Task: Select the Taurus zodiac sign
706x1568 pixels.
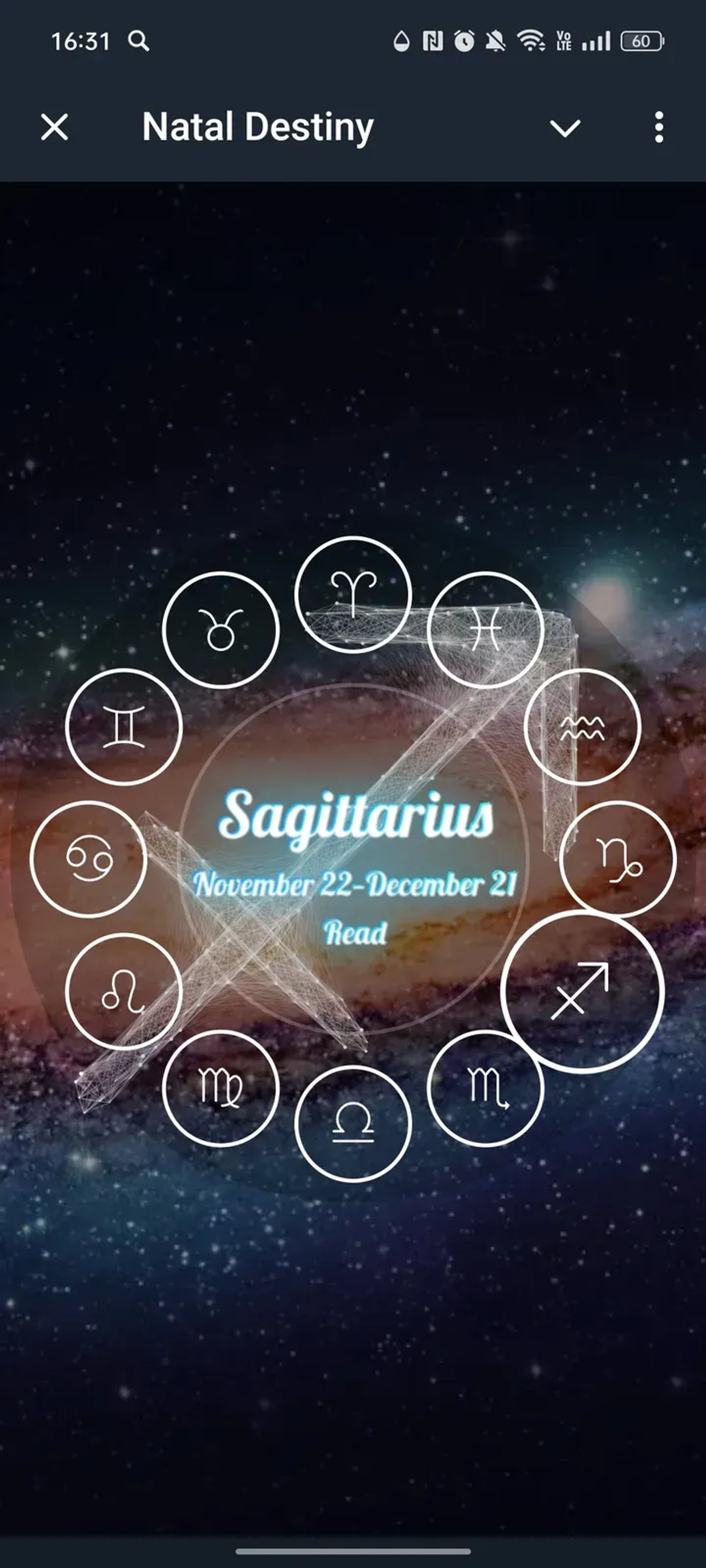Action: tap(221, 630)
